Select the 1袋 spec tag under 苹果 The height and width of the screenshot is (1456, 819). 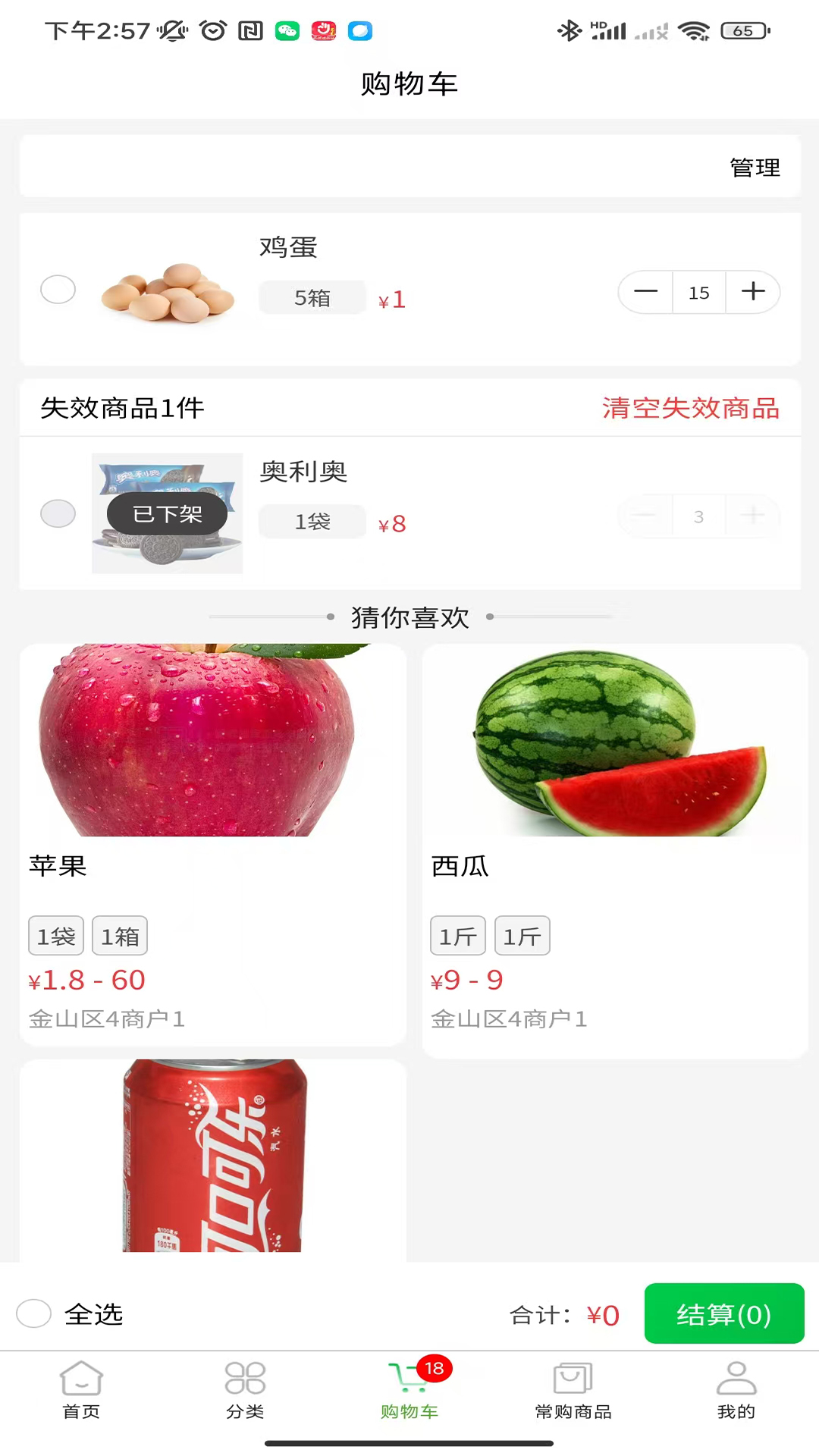click(55, 935)
